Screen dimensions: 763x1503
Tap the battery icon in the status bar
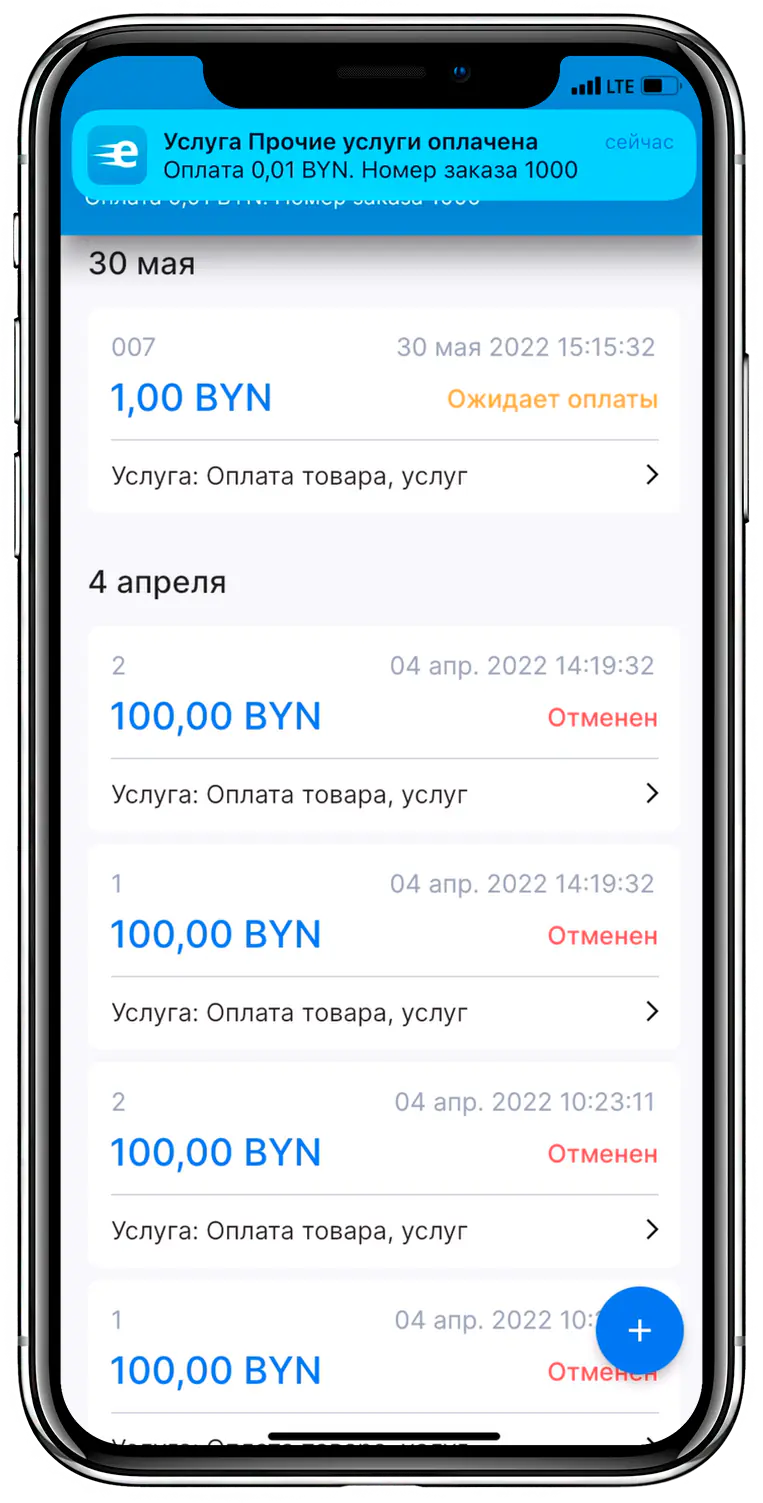[662, 86]
